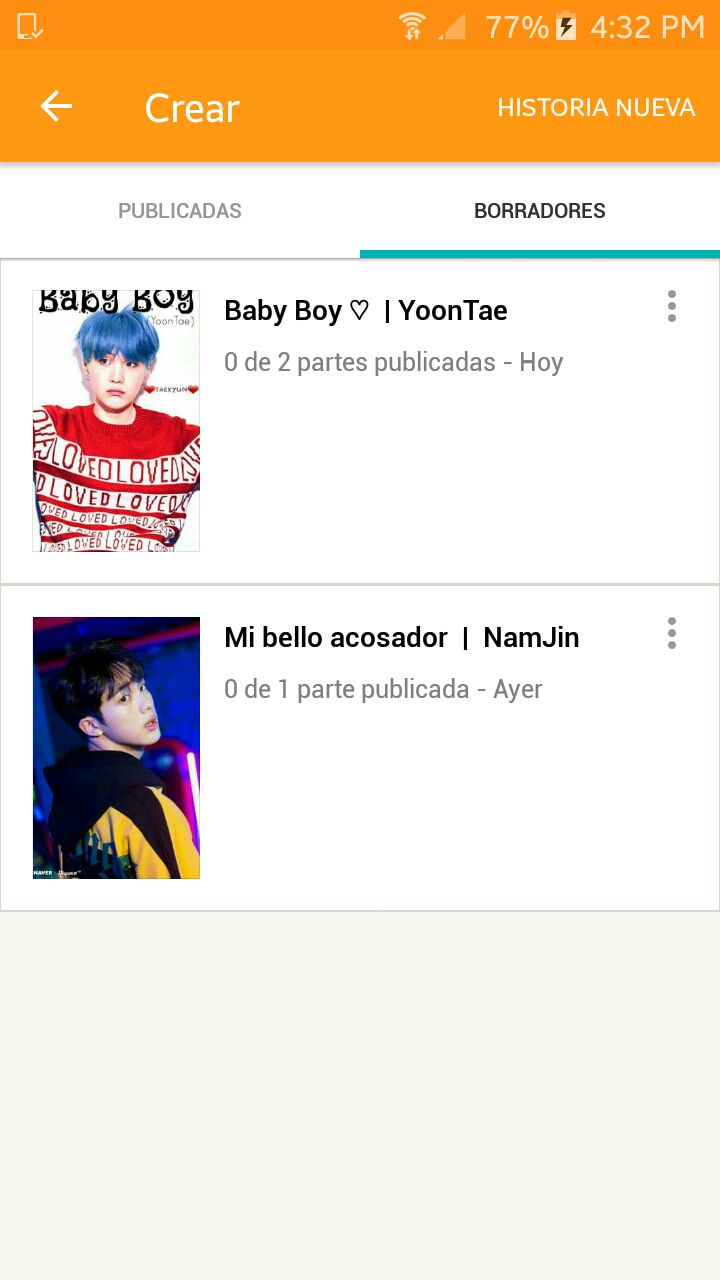Go back using the arrow icon
720x1280 pixels.
coord(56,106)
